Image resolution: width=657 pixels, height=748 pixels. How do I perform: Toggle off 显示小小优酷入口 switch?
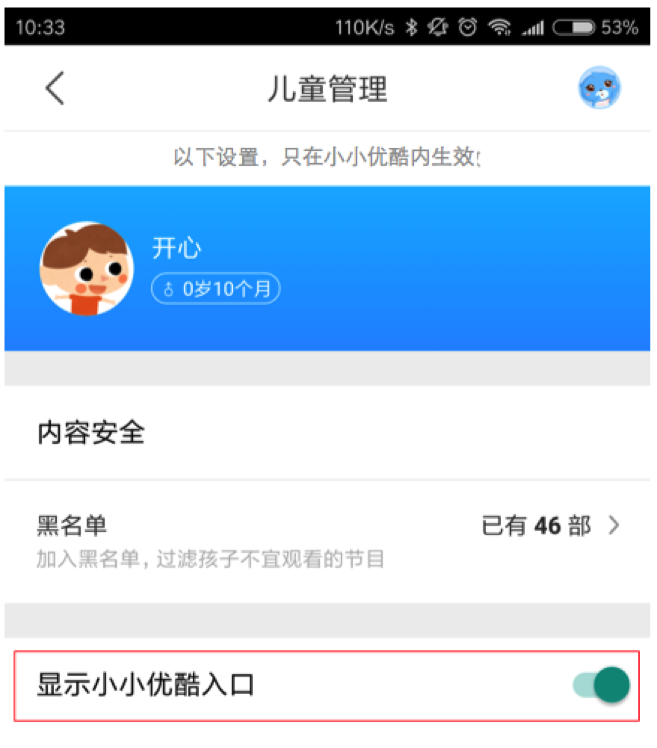pyautogui.click(x=603, y=685)
